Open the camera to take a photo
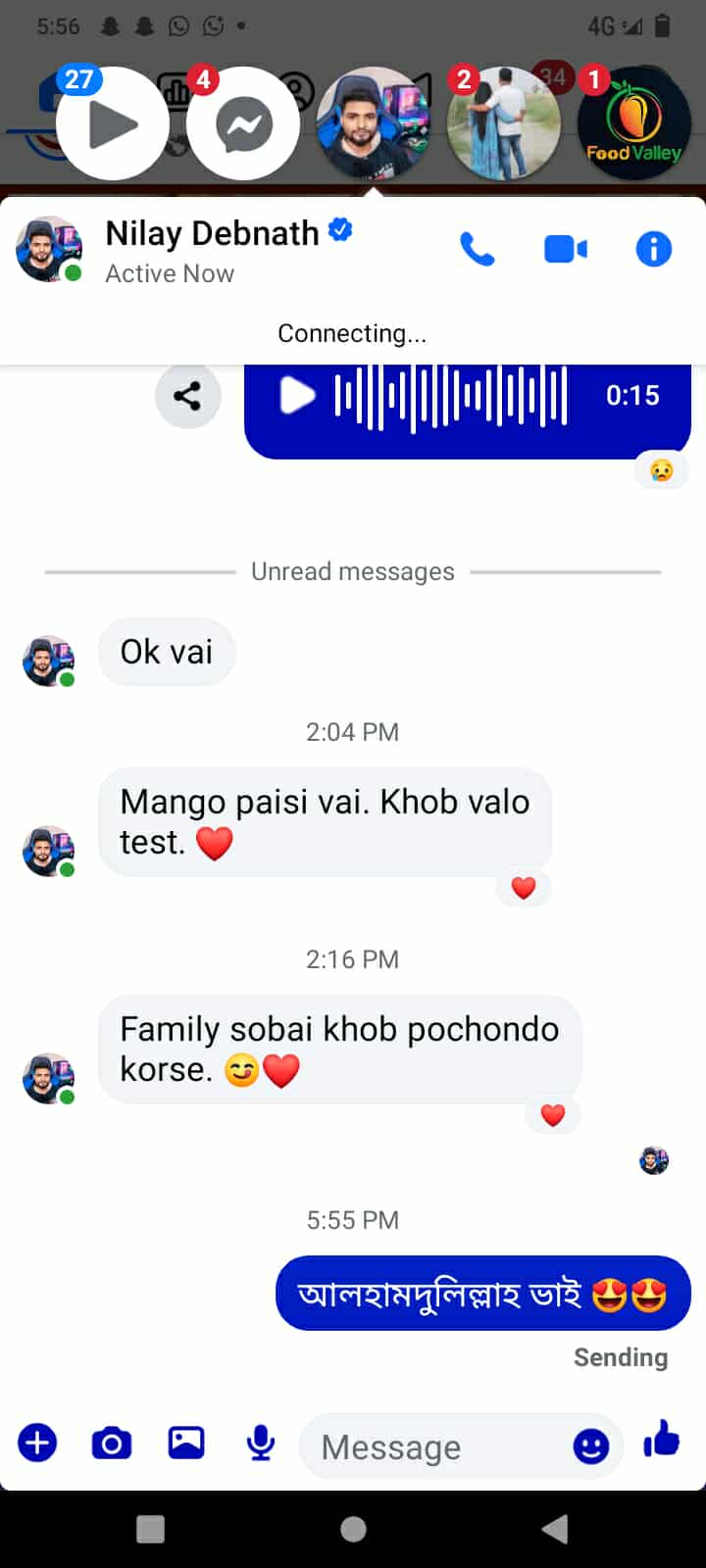 coord(112,1443)
